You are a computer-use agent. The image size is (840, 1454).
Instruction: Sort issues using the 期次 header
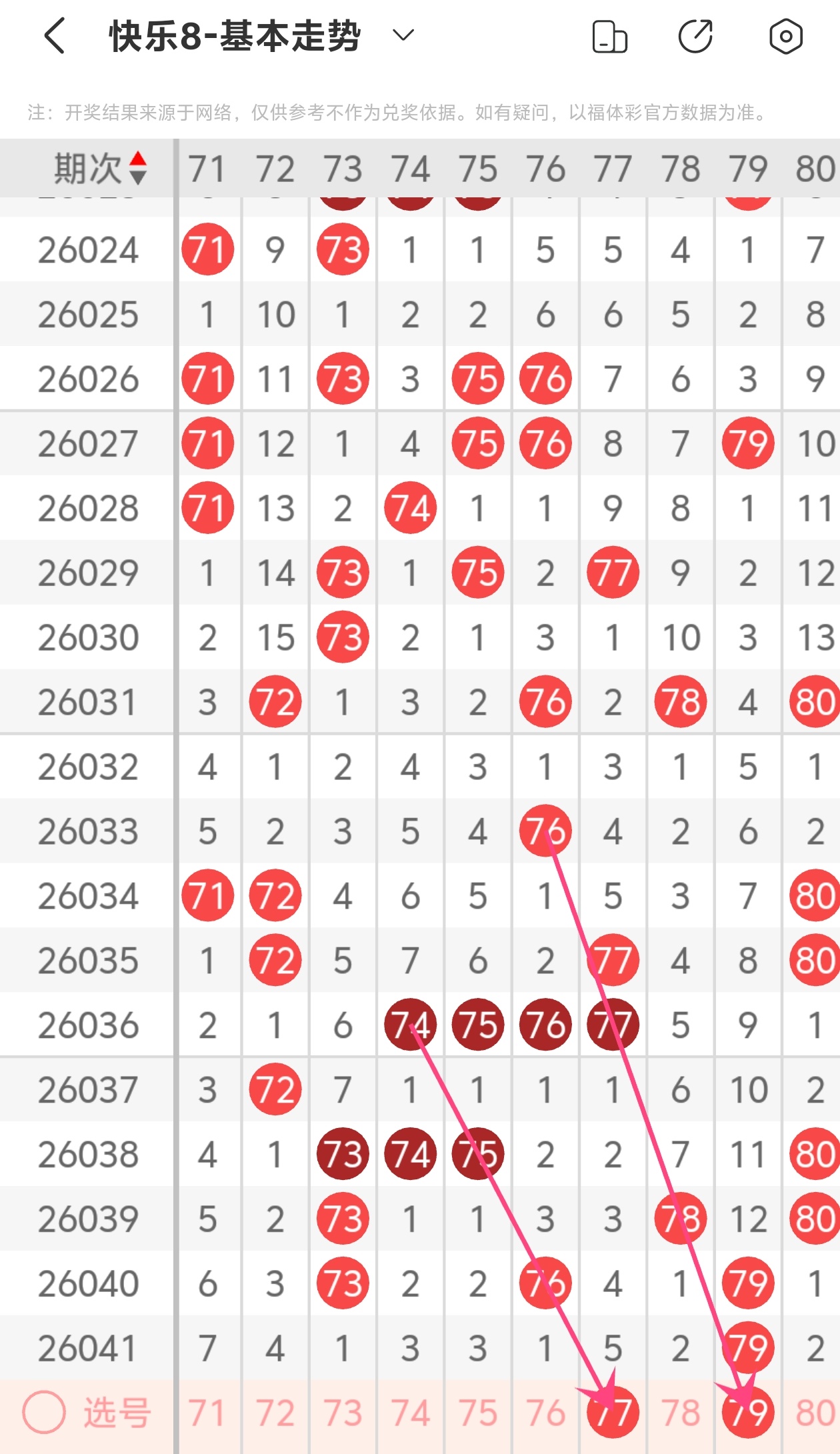[x=100, y=168]
